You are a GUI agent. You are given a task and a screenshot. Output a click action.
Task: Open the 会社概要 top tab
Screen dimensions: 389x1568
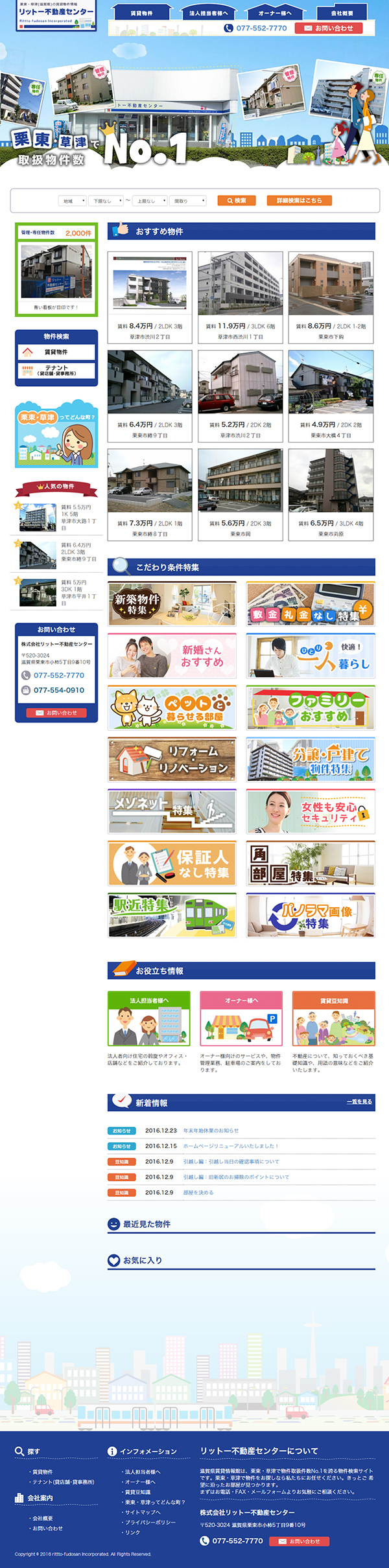342,12
